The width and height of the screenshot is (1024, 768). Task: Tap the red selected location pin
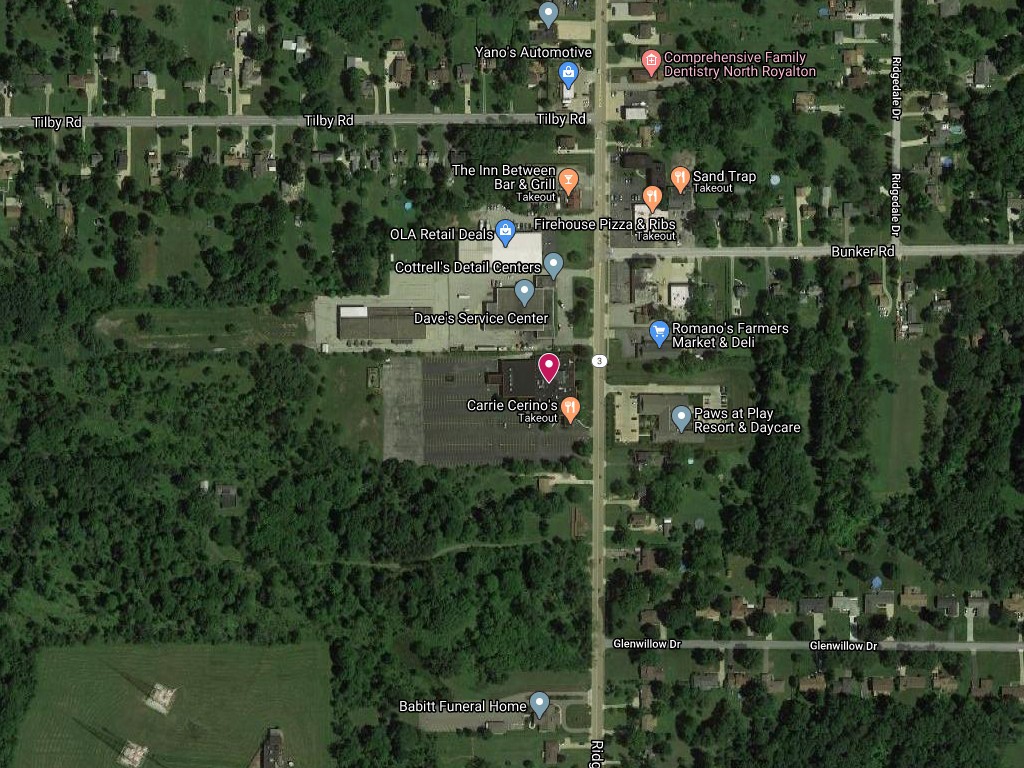(548, 368)
